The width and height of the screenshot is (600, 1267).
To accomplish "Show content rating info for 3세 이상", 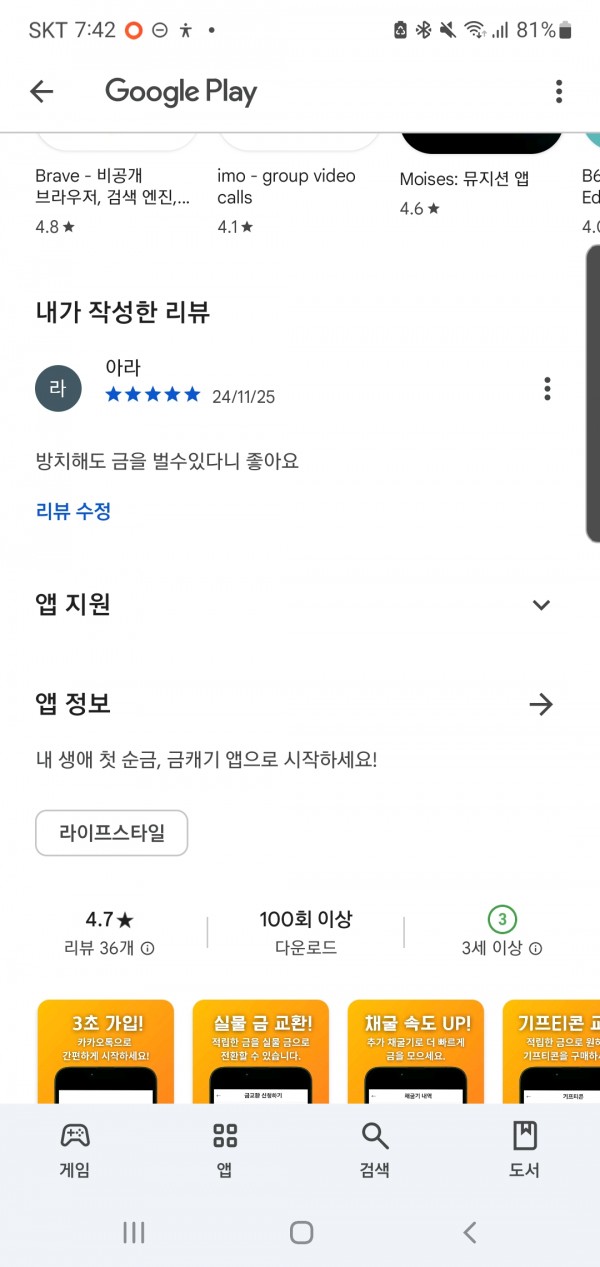I will (x=535, y=948).
